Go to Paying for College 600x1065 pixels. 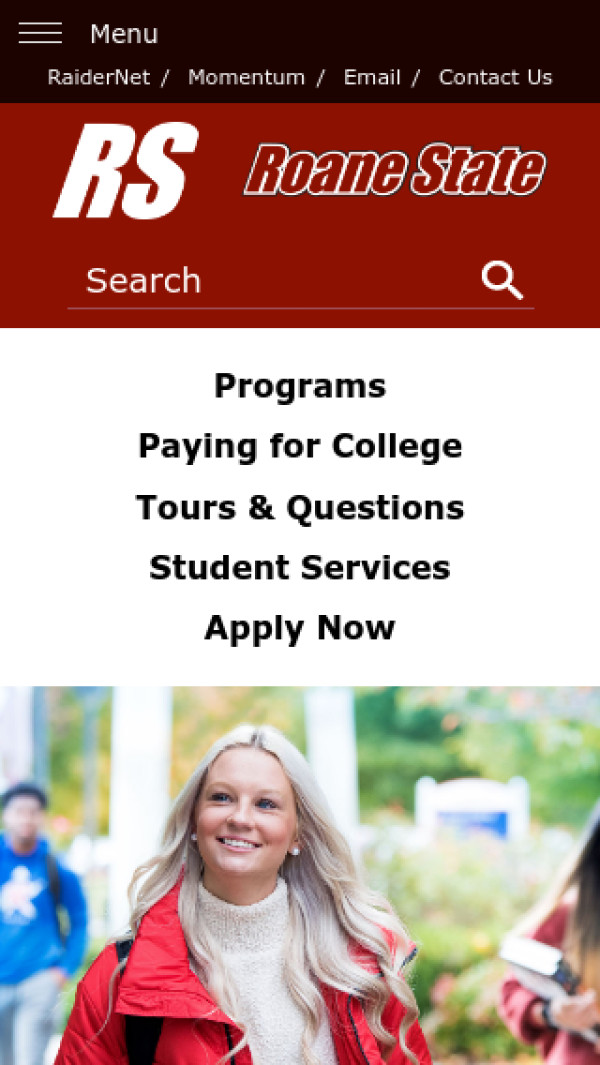(300, 446)
